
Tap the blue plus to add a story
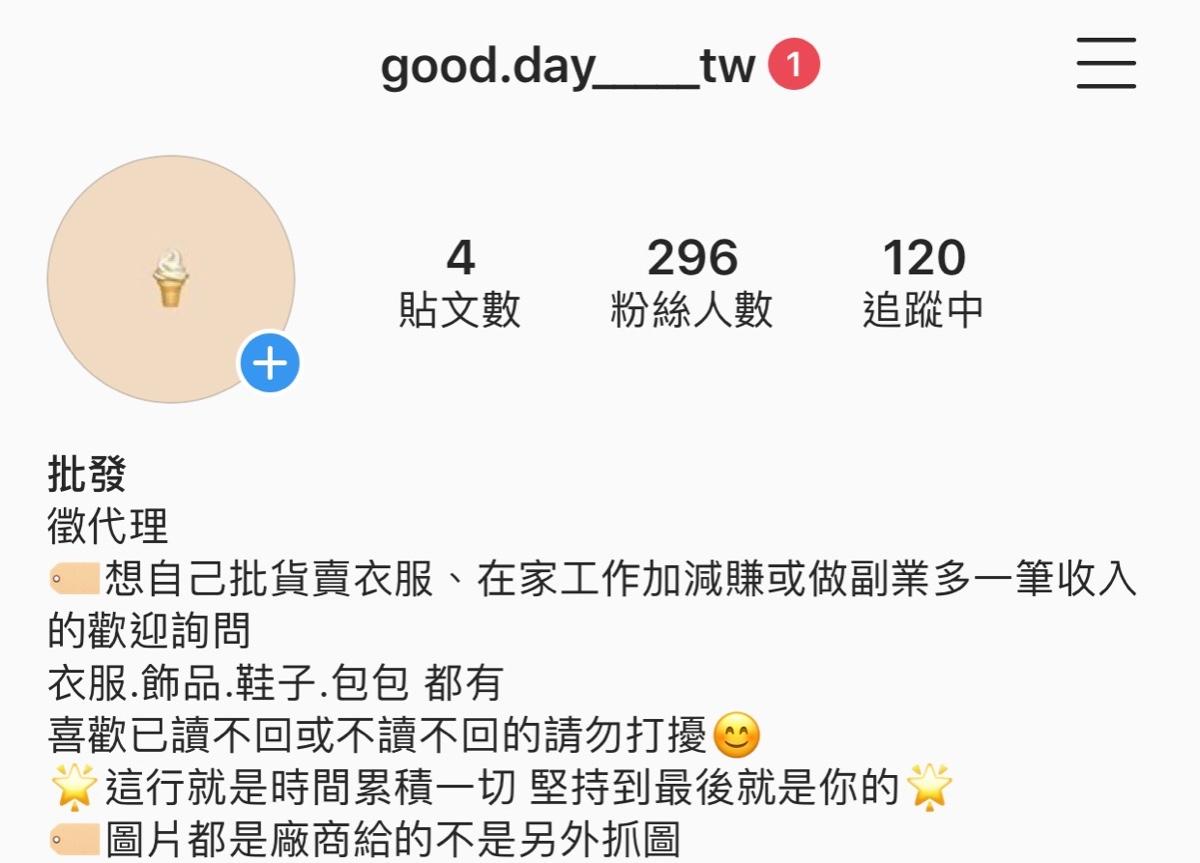[270, 364]
